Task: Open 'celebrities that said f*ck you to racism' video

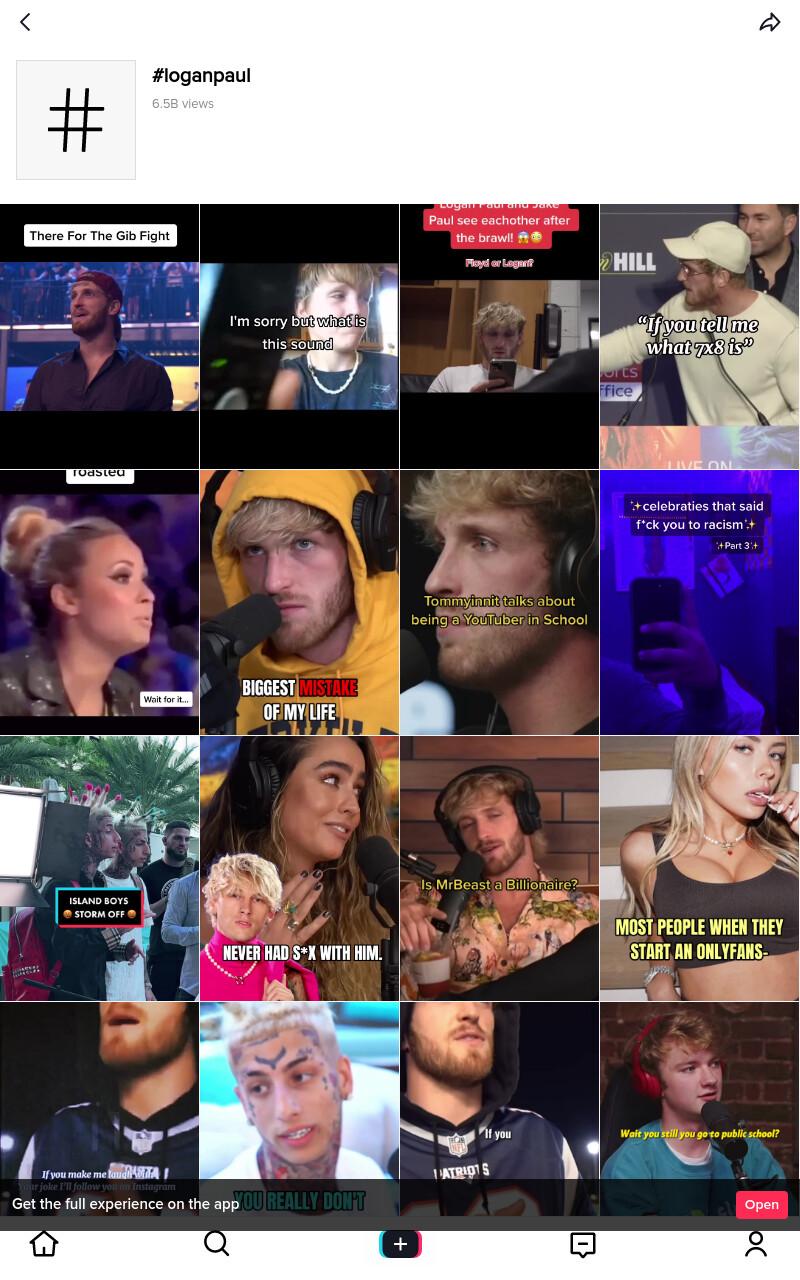Action: tap(699, 602)
